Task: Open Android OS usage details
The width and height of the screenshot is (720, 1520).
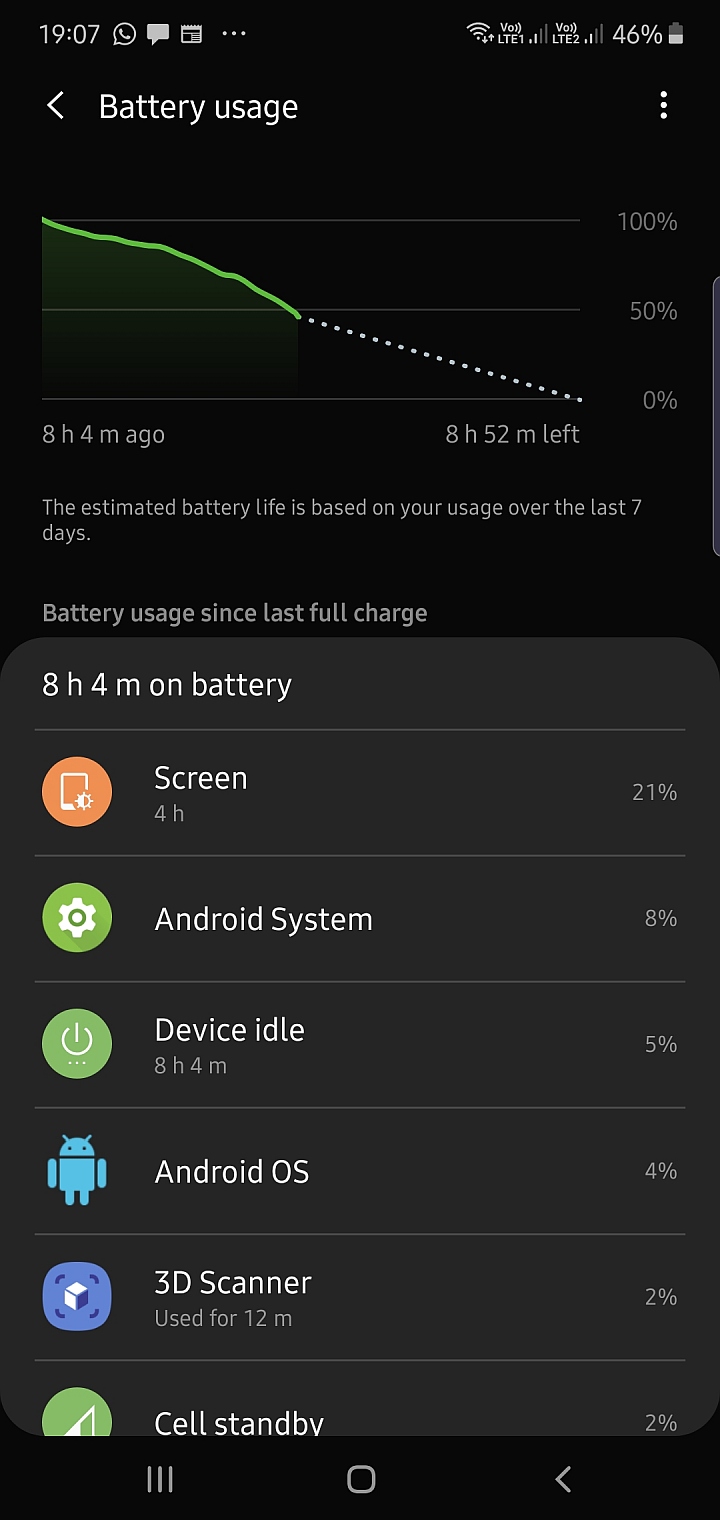Action: (360, 1171)
